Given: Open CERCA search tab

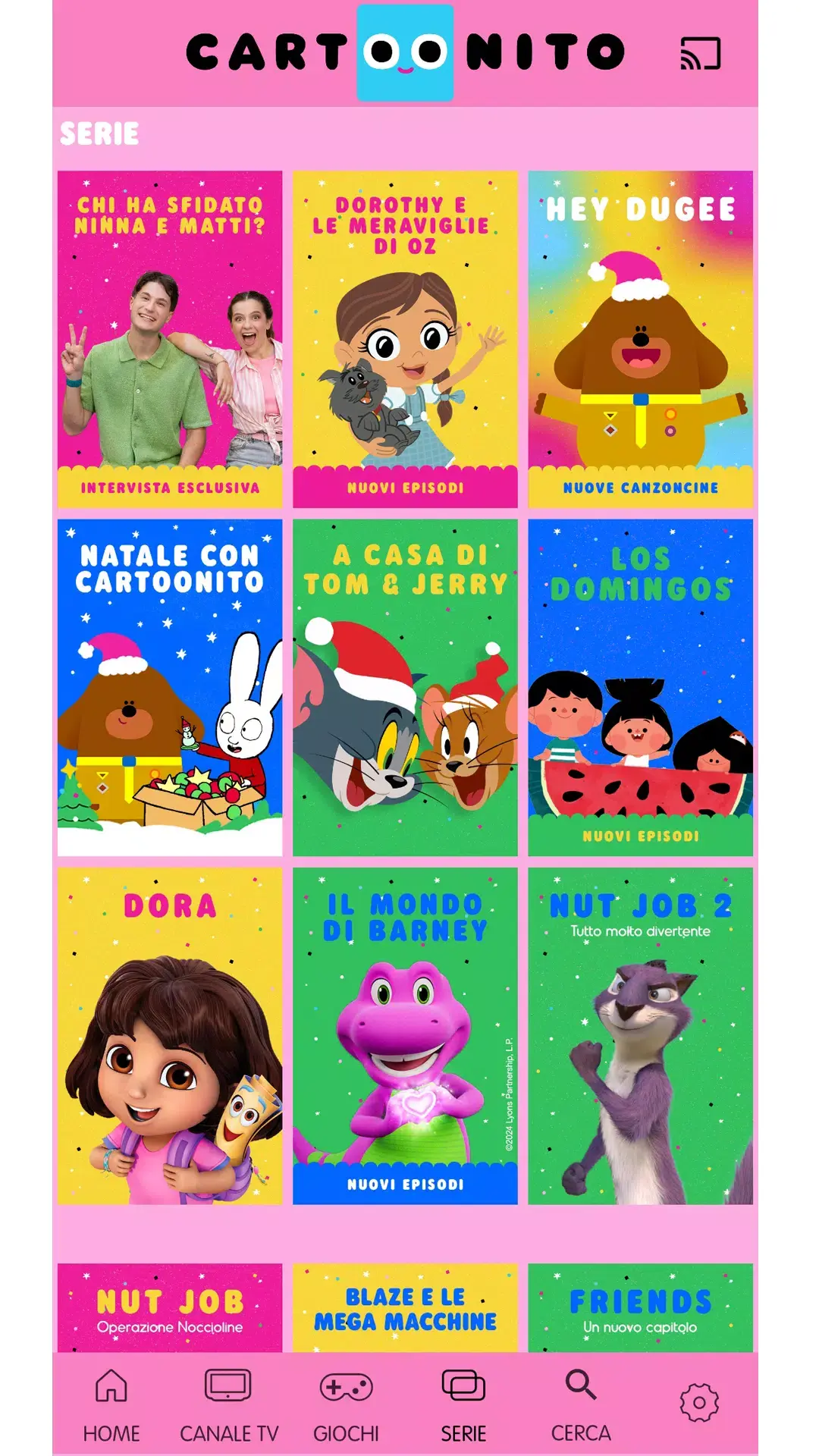Looking at the screenshot, I should (x=581, y=1404).
